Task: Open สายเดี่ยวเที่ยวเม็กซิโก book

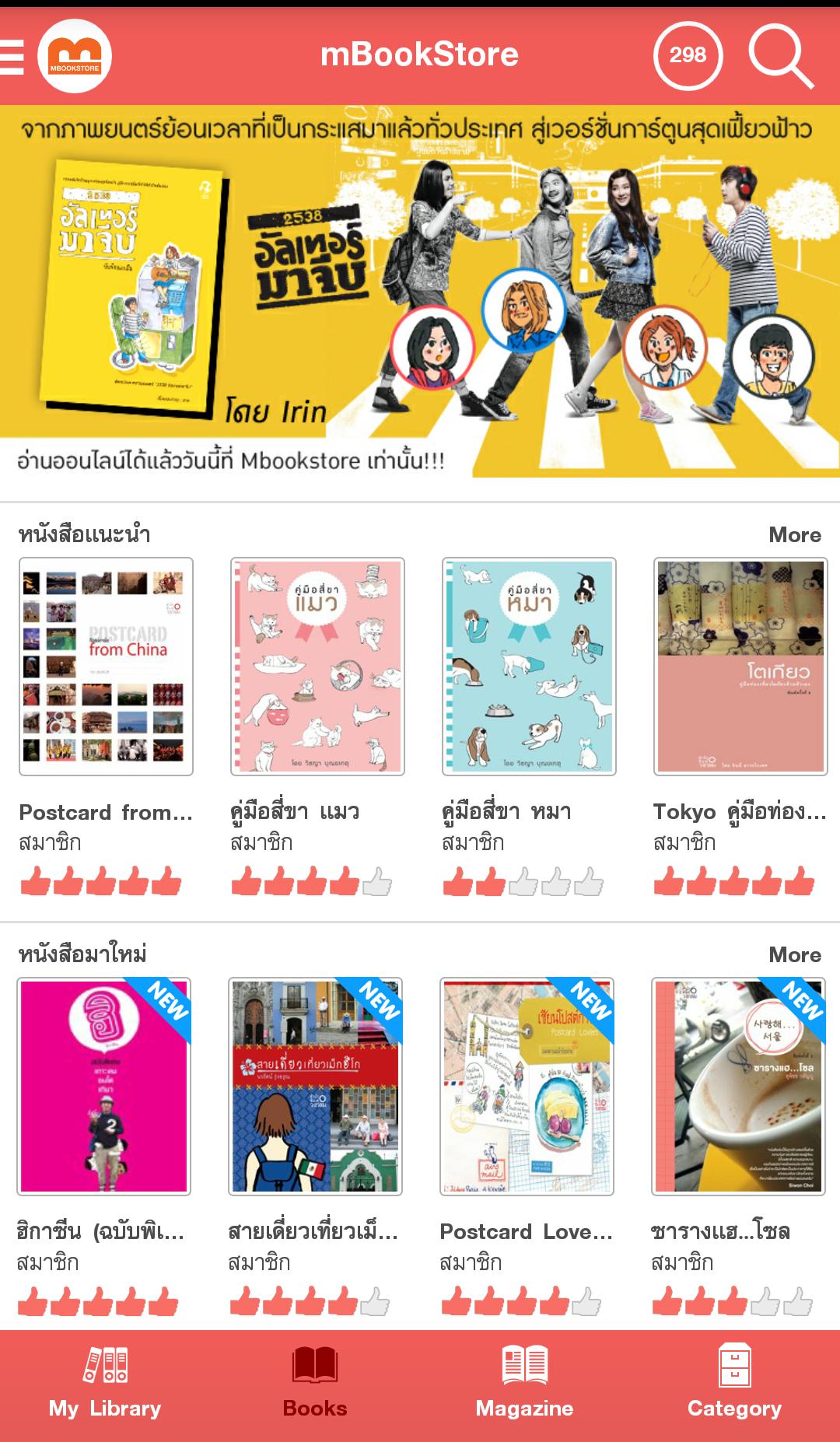Action: 315,1086
